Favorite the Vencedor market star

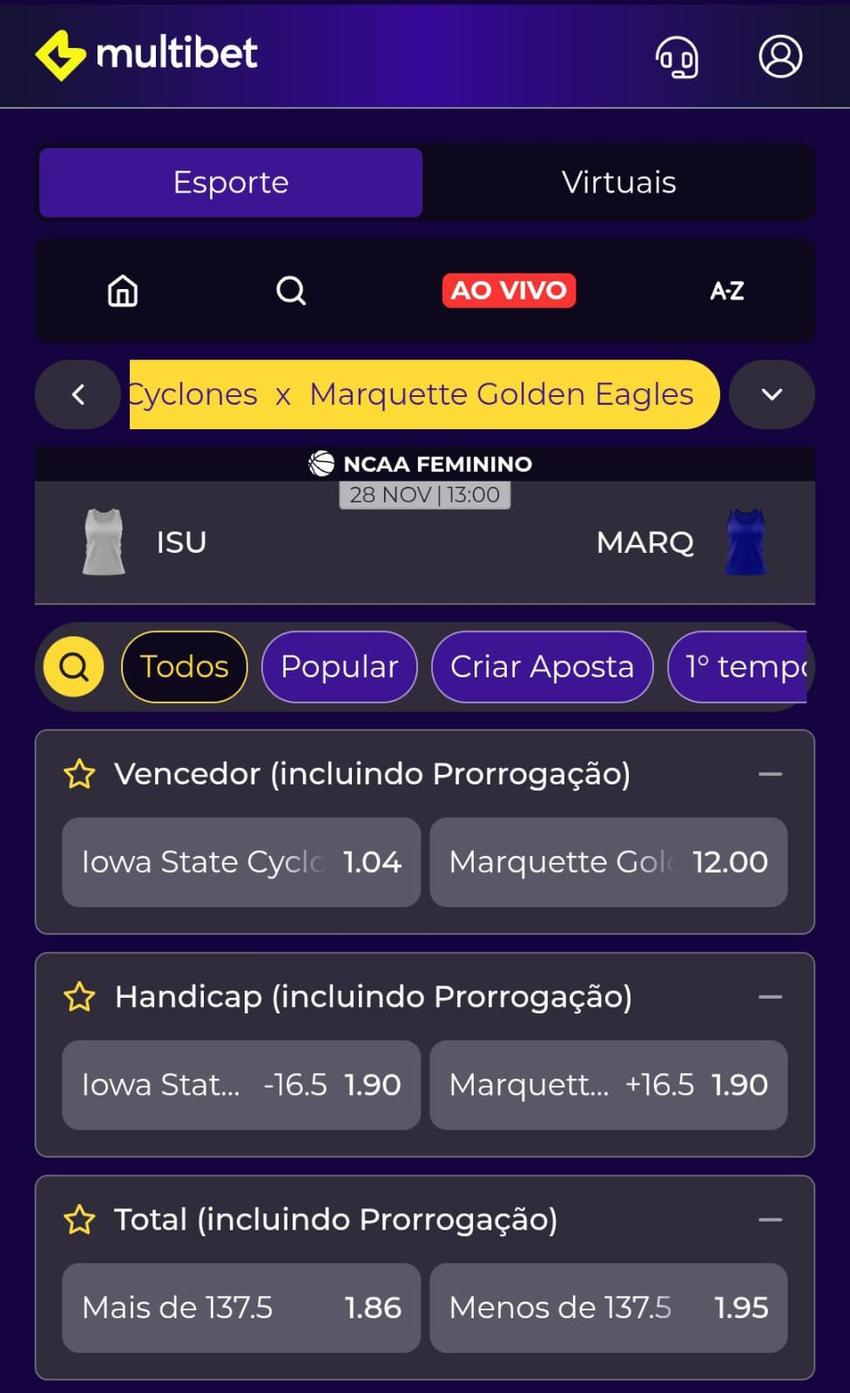click(x=79, y=772)
